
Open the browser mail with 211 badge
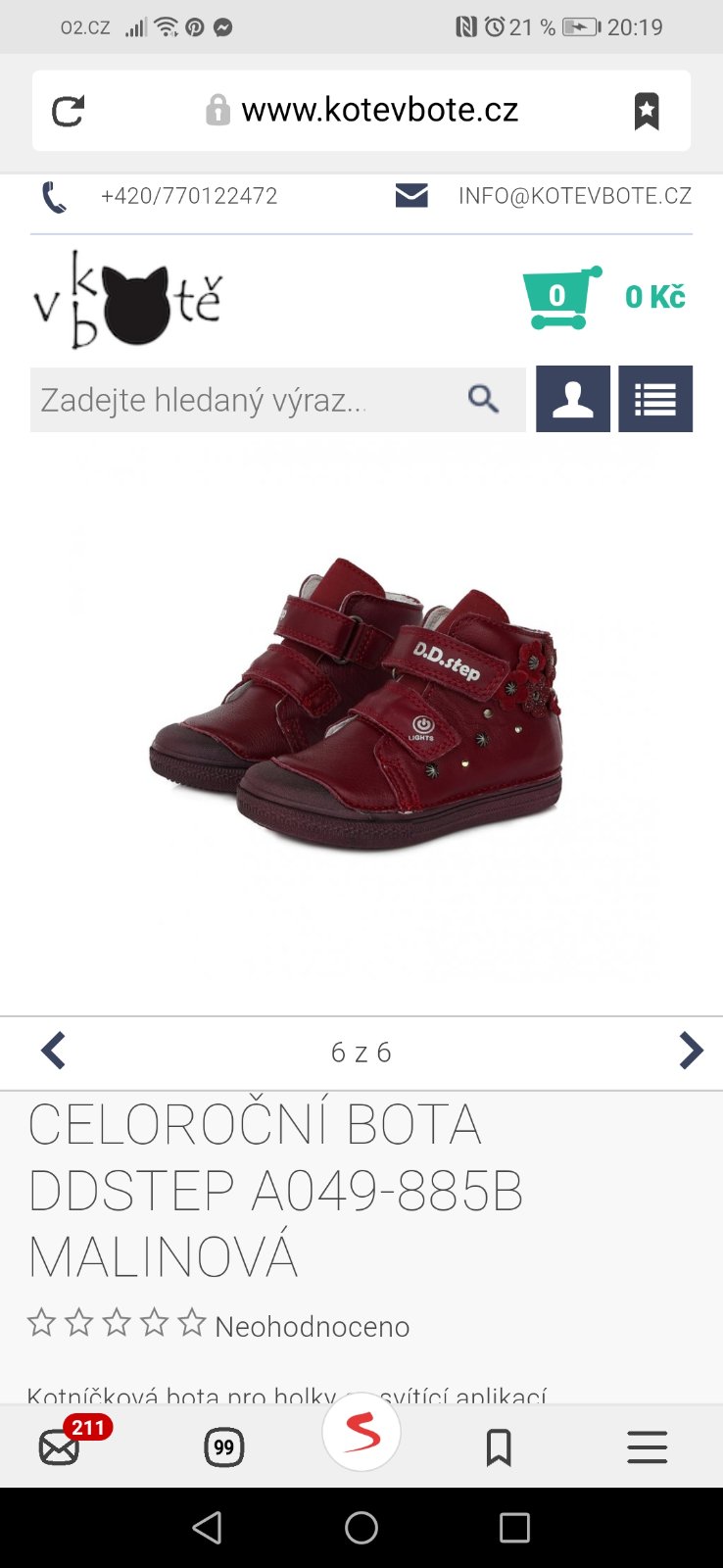[61, 1446]
